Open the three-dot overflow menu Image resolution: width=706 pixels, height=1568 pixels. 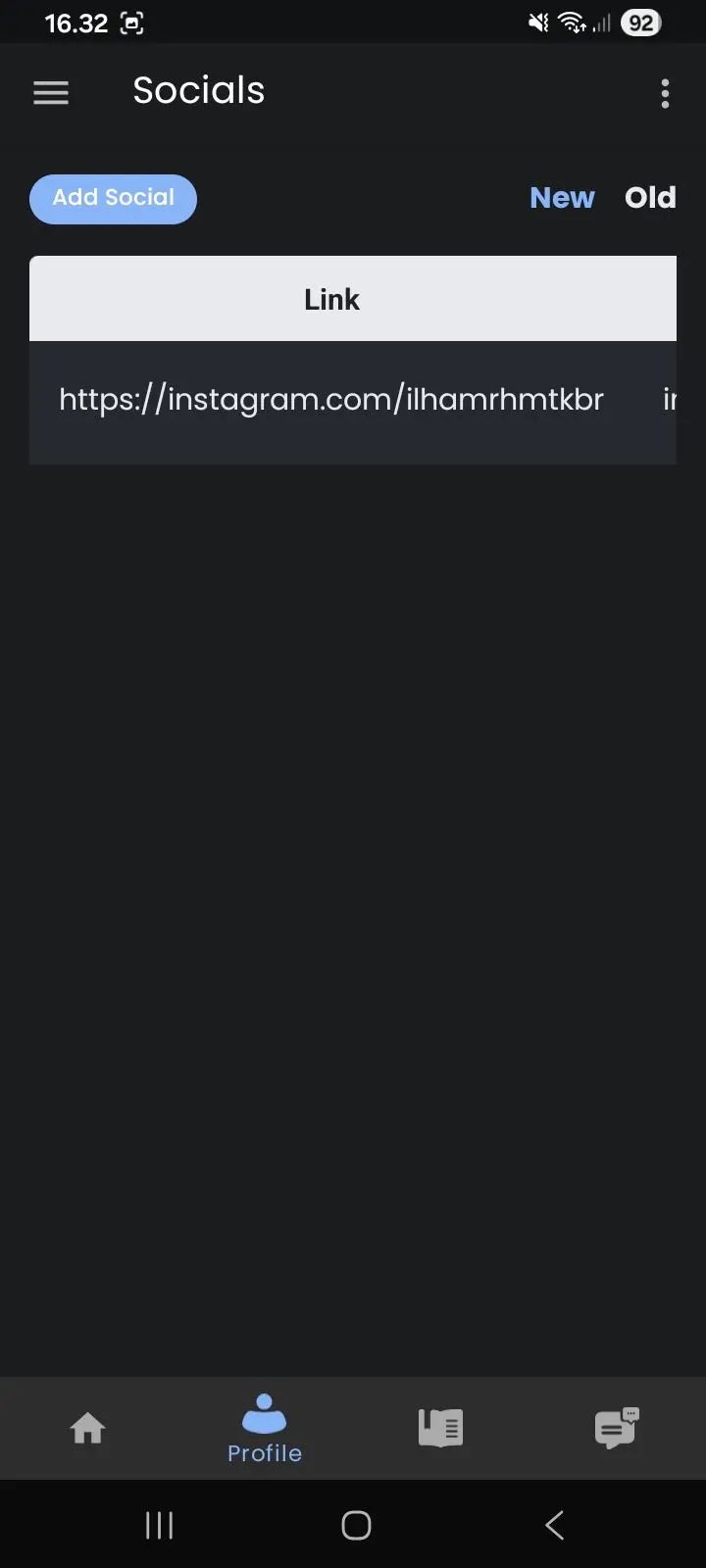click(665, 93)
